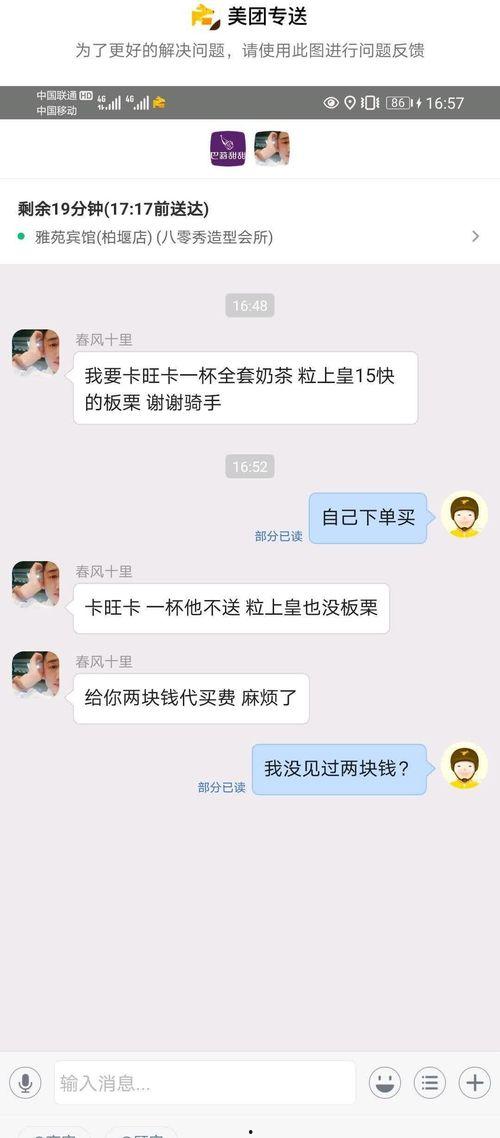
Task: Tap rider avatar beside 自己下单买 message
Action: [464, 515]
